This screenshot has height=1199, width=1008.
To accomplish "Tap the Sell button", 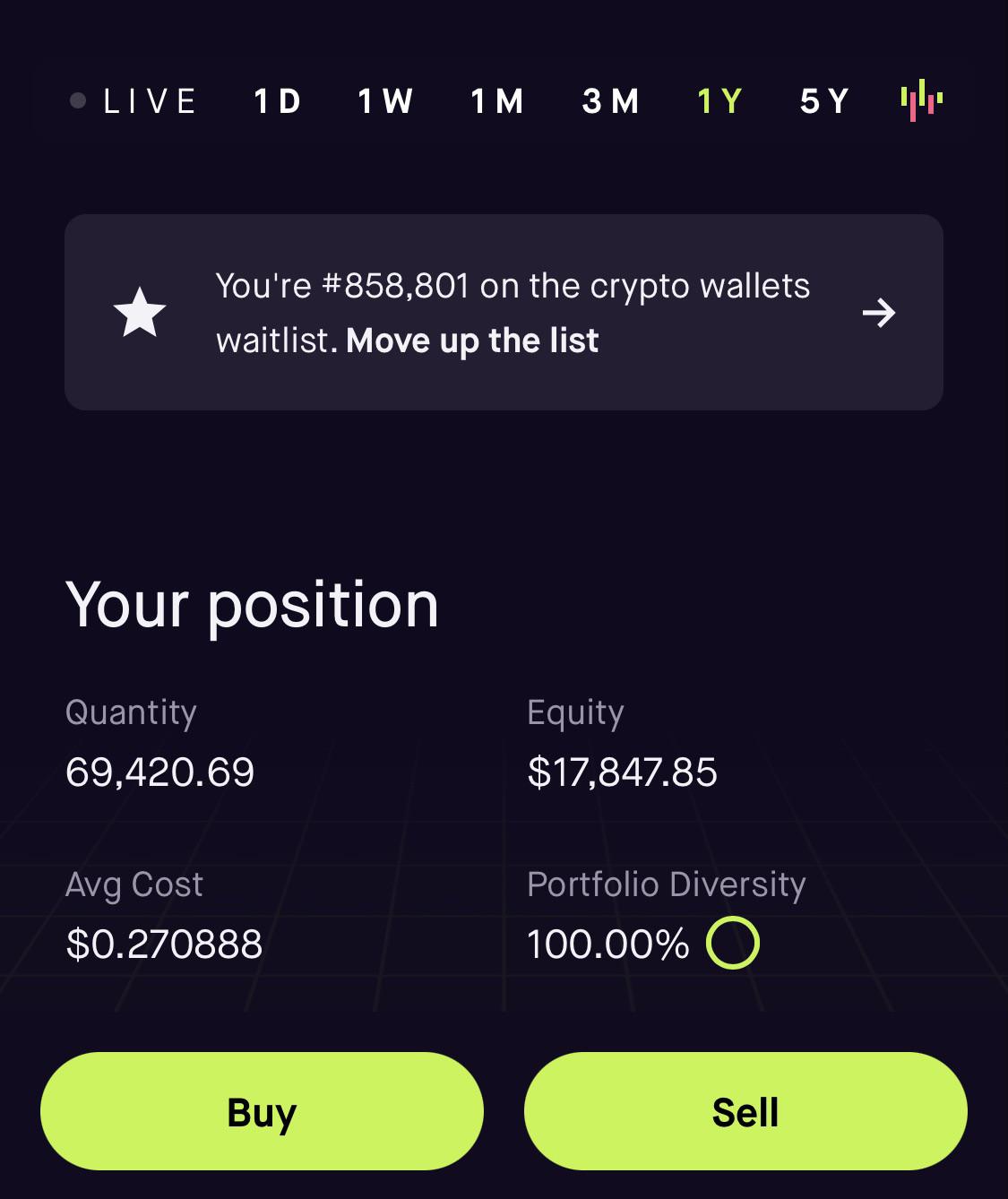I will tap(745, 1111).
